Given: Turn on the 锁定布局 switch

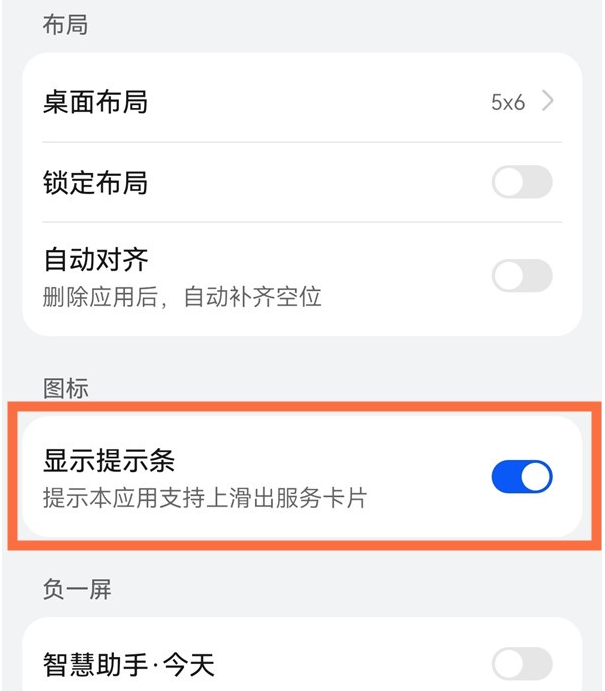Looking at the screenshot, I should click(x=522, y=183).
